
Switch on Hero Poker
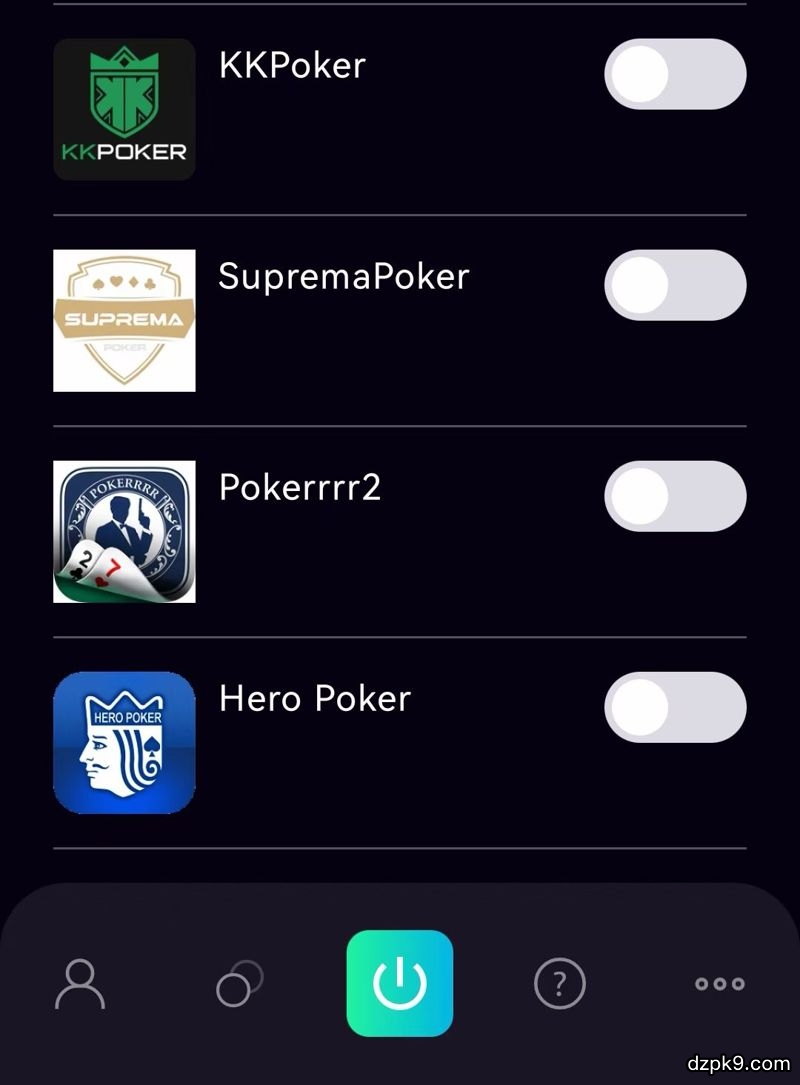coord(675,707)
